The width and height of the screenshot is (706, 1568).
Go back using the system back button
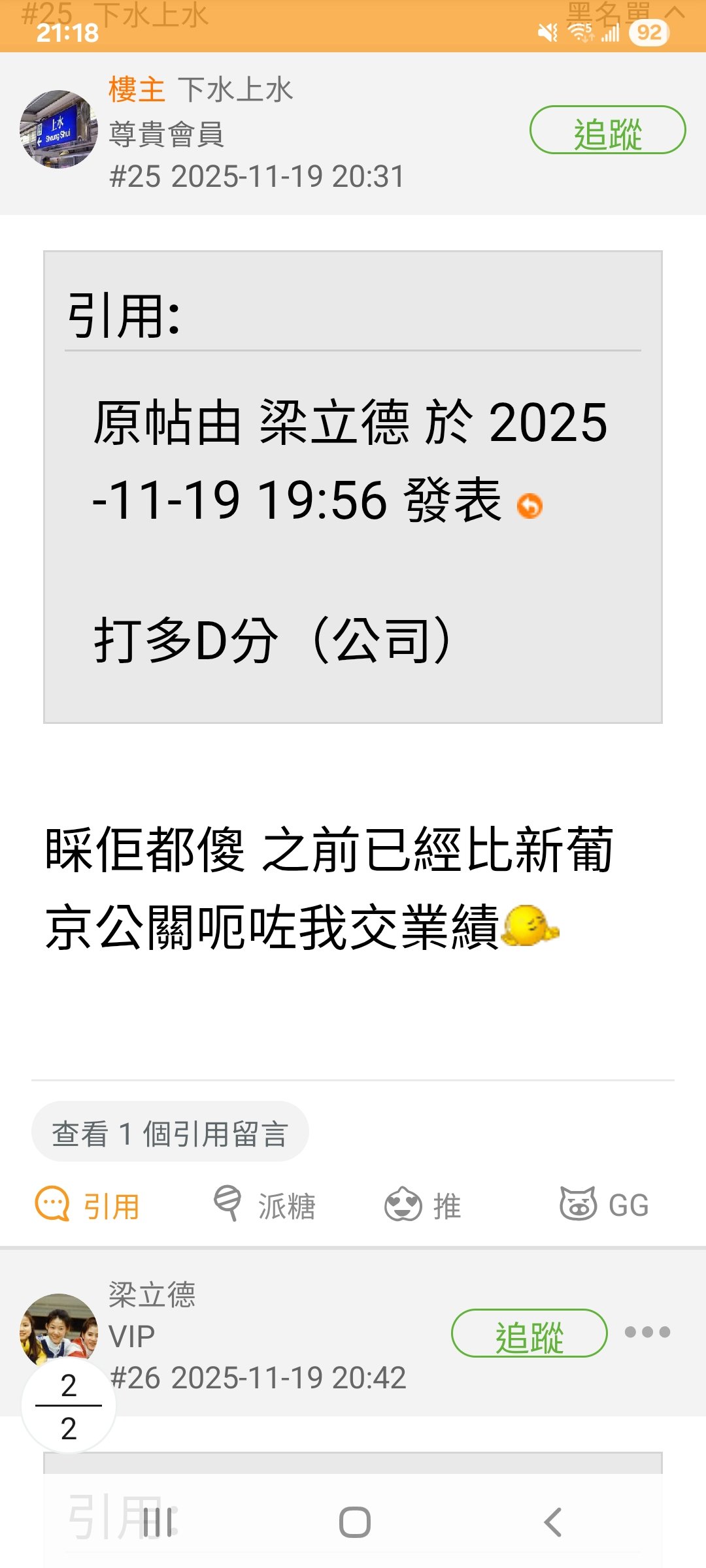click(x=552, y=1522)
